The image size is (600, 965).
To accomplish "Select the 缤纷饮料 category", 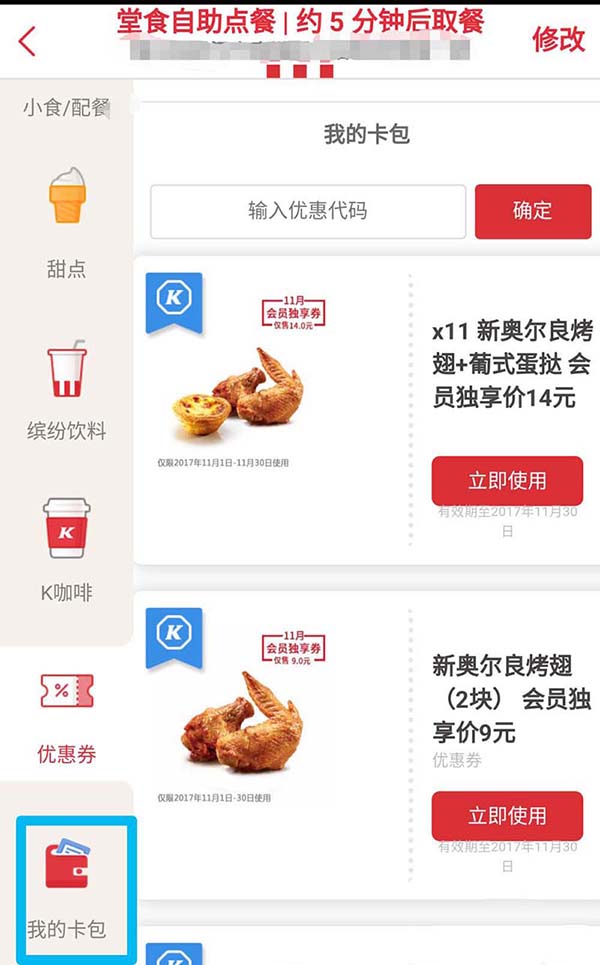I will [66, 390].
